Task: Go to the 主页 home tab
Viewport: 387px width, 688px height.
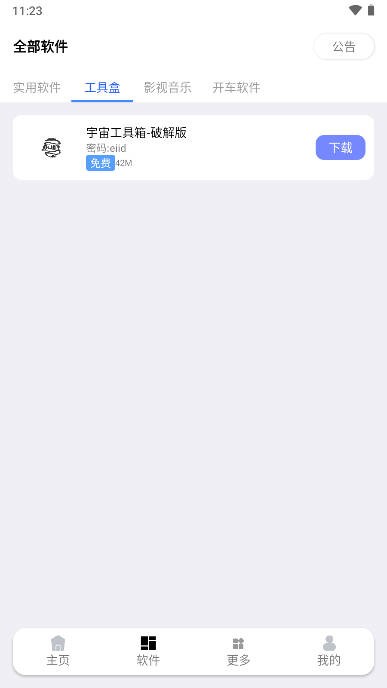Action: [x=58, y=651]
